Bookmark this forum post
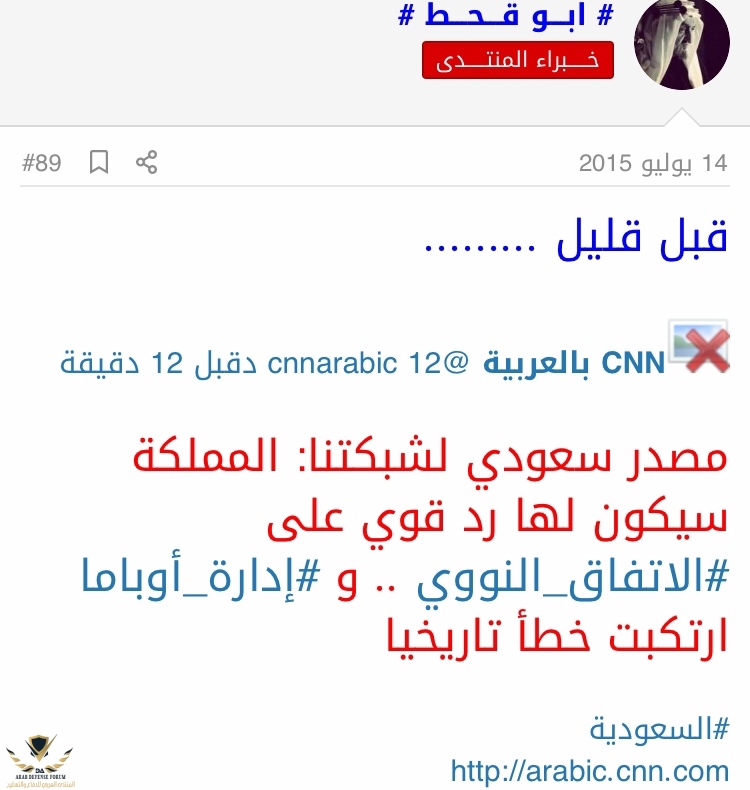This screenshot has height=790, width=750. pos(98,162)
